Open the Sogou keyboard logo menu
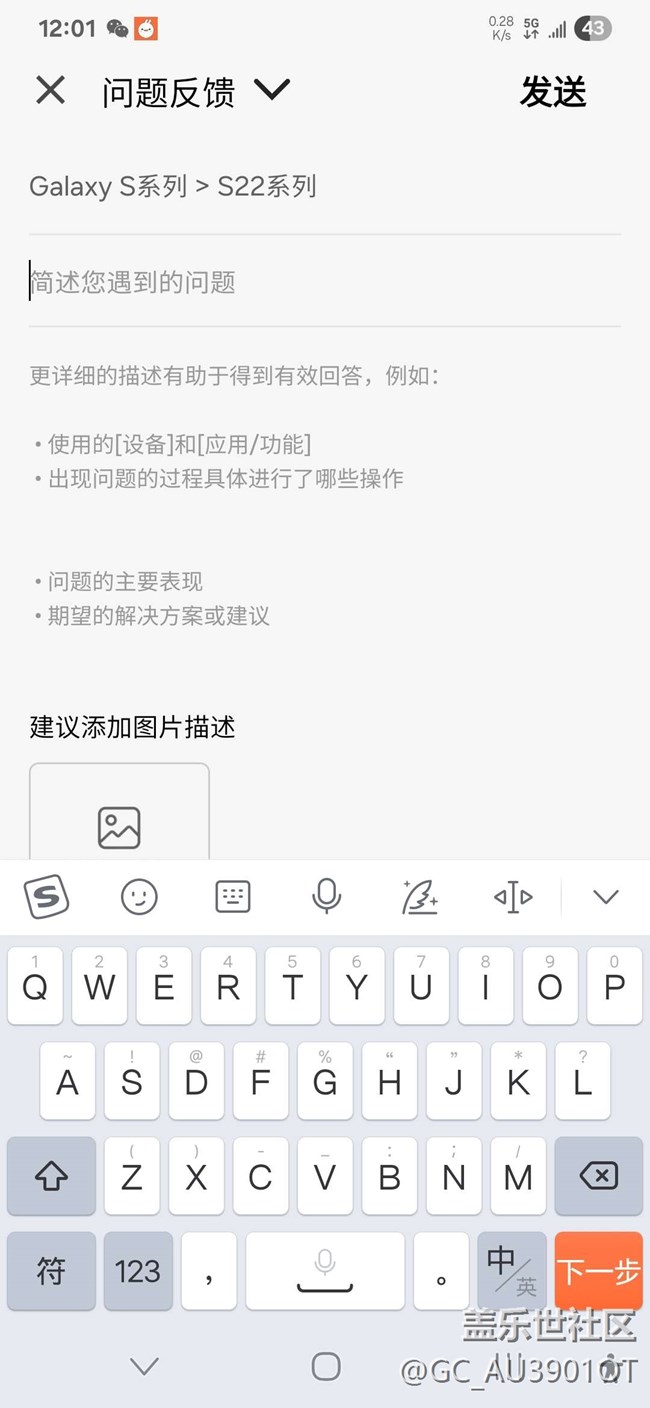Image resolution: width=650 pixels, height=1408 pixels. (46, 896)
